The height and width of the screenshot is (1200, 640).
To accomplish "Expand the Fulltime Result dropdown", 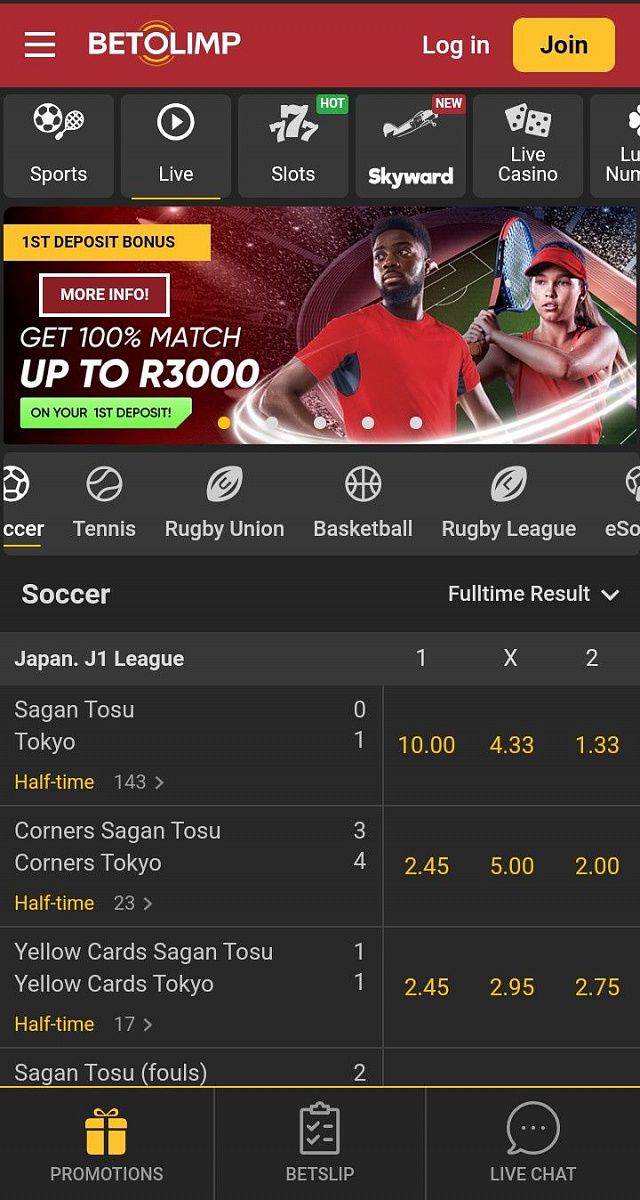I will (534, 594).
